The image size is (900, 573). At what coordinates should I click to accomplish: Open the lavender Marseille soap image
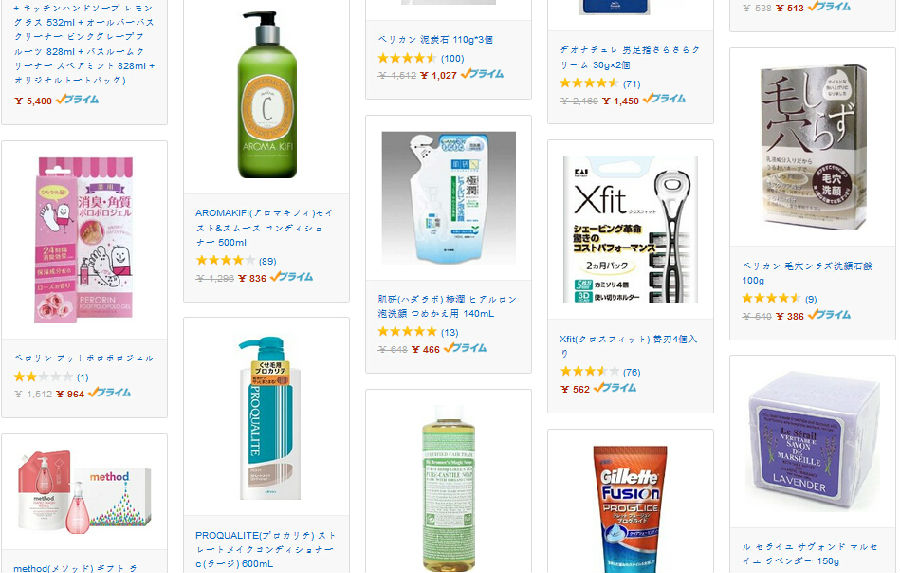coord(812,440)
